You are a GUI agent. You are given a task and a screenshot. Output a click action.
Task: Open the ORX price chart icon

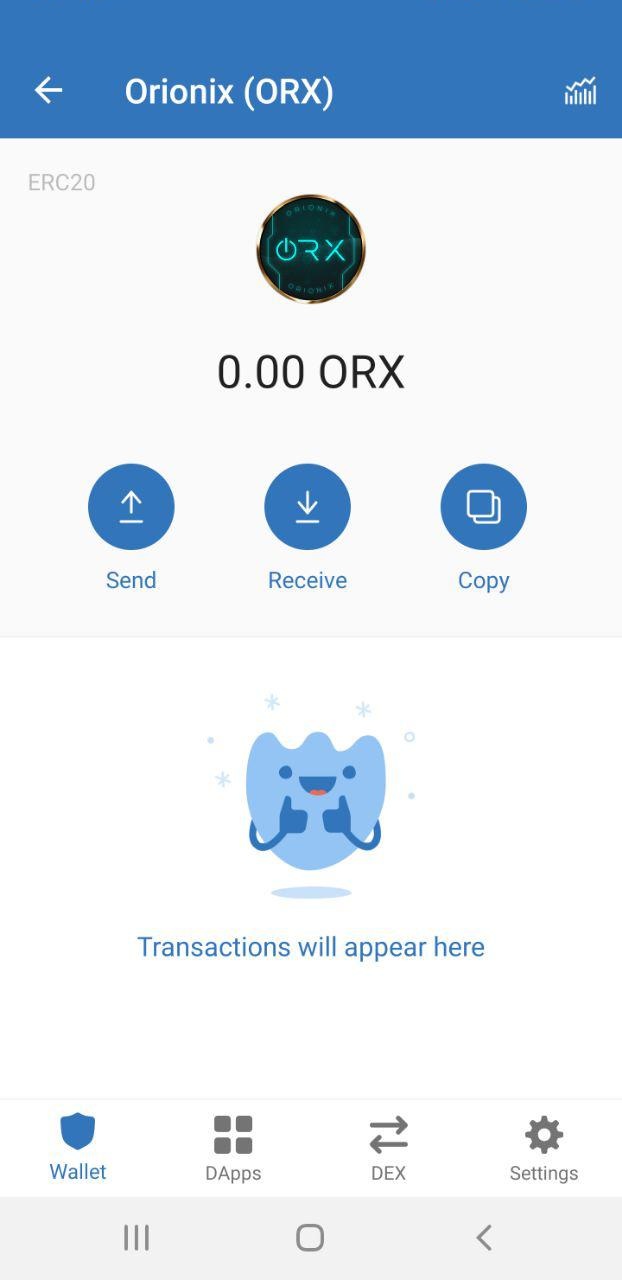(x=580, y=92)
